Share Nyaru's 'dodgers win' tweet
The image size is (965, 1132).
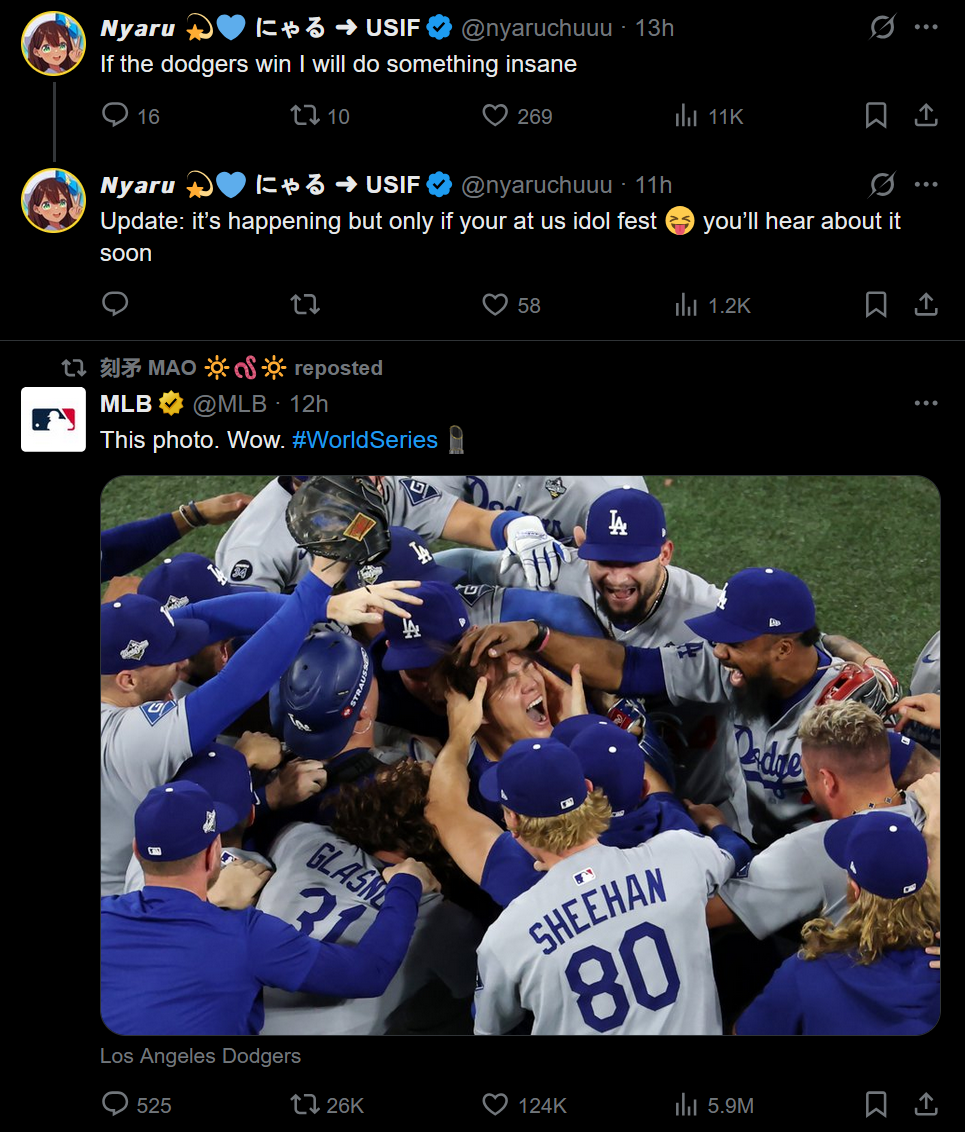point(926,116)
